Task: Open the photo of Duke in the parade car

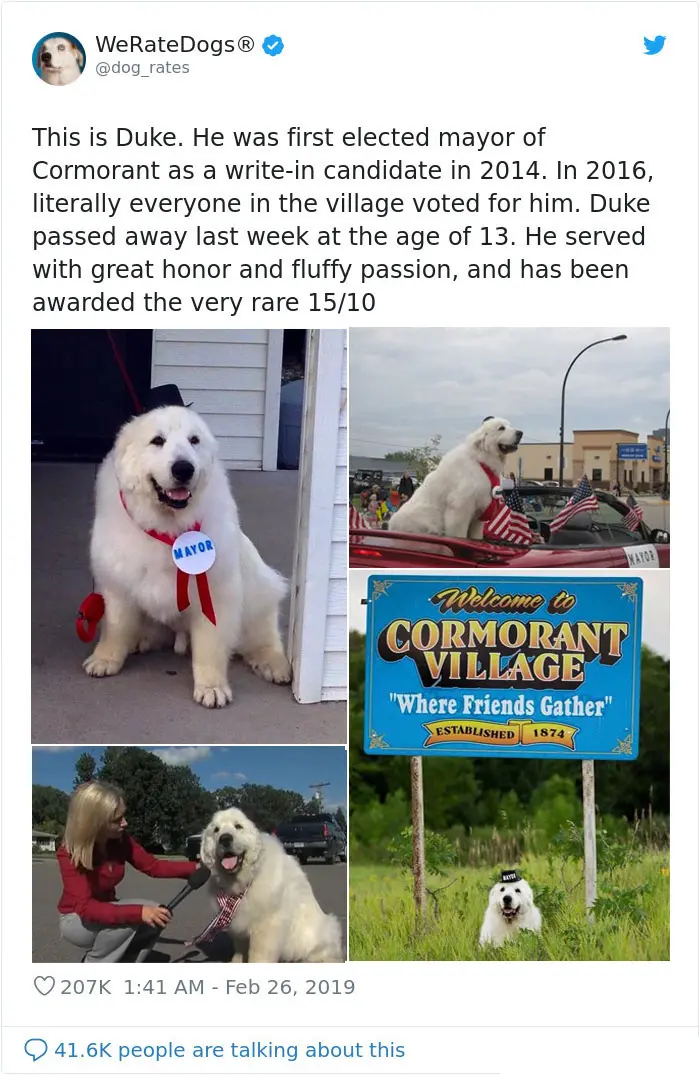Action: point(509,447)
